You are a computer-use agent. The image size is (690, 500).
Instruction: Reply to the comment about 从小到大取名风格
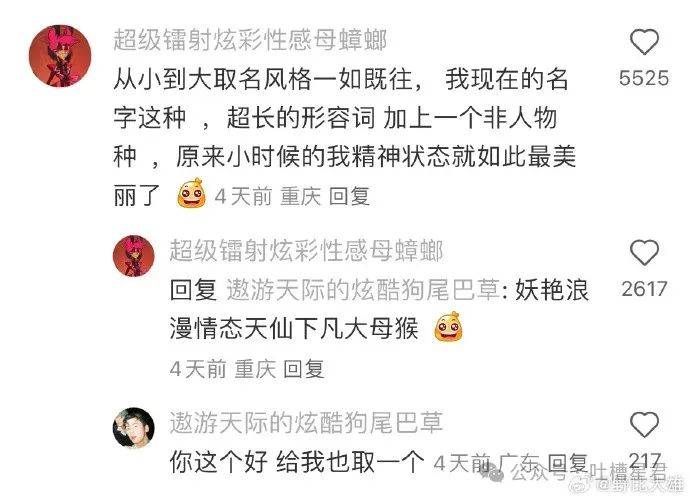click(349, 197)
